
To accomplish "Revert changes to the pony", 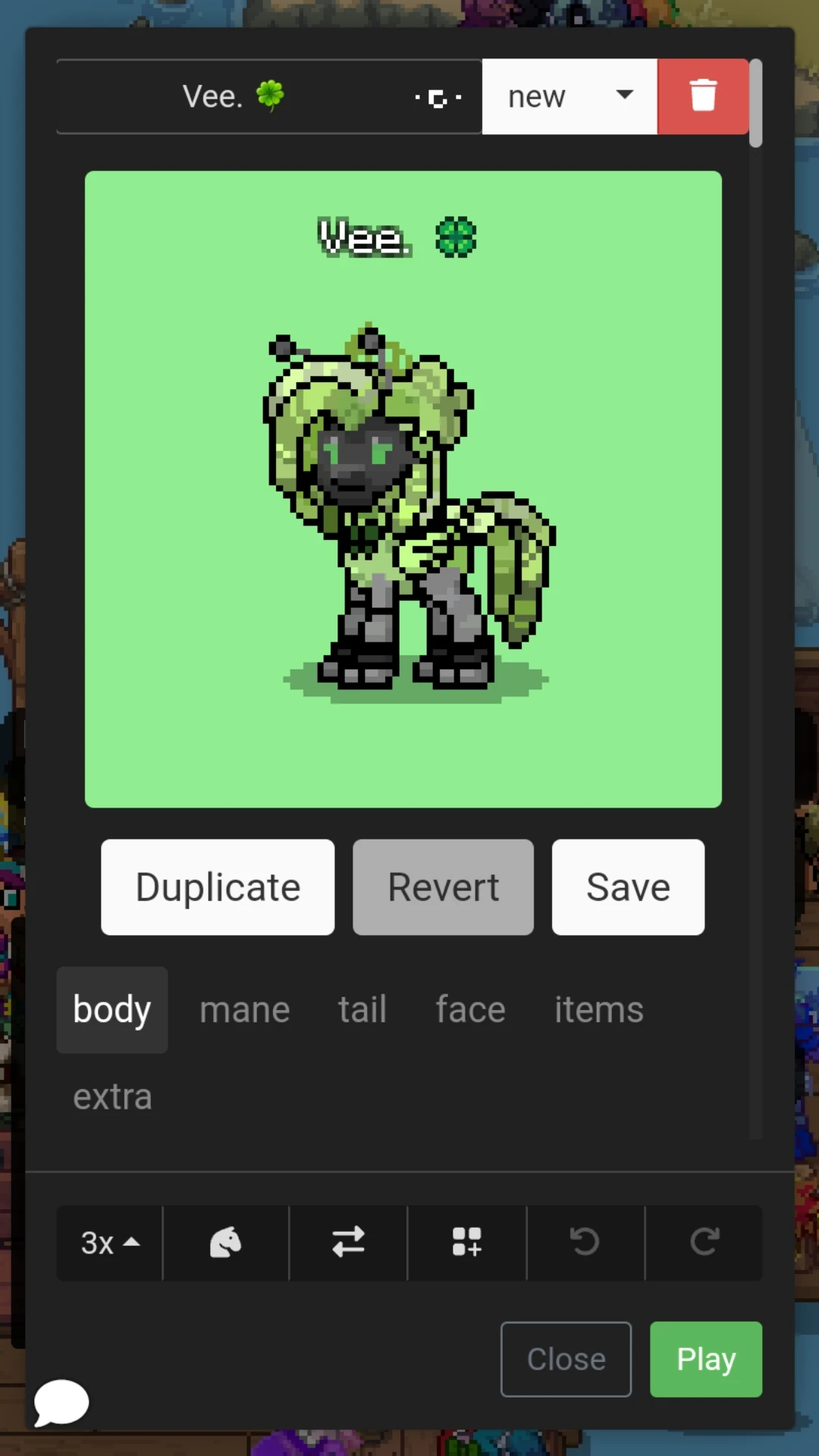I will (443, 887).
